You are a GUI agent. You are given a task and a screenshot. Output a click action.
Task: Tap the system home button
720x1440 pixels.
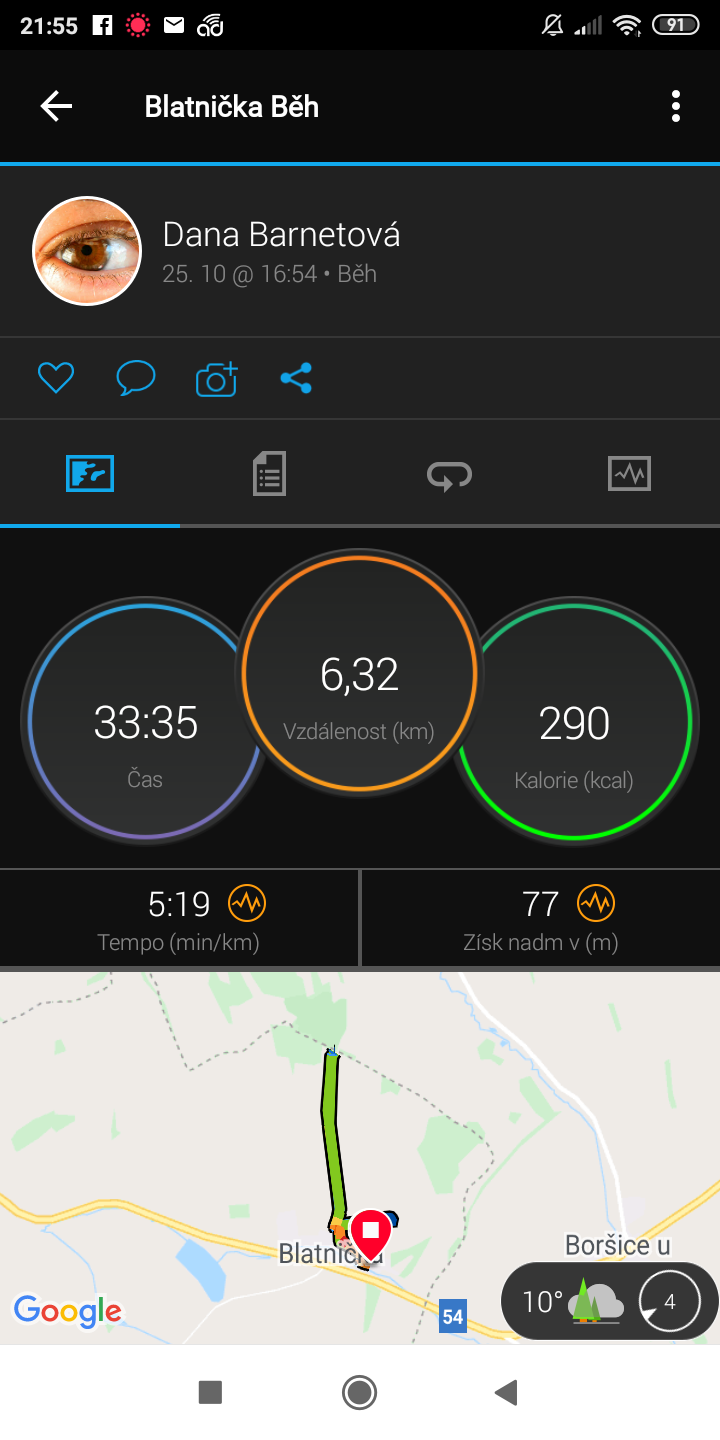pyautogui.click(x=359, y=1391)
